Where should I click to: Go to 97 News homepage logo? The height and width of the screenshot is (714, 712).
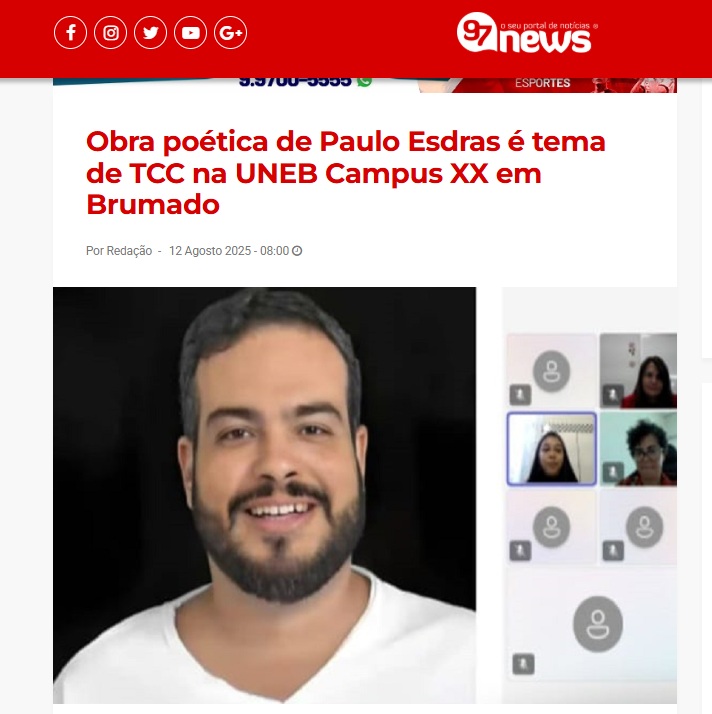(x=526, y=33)
